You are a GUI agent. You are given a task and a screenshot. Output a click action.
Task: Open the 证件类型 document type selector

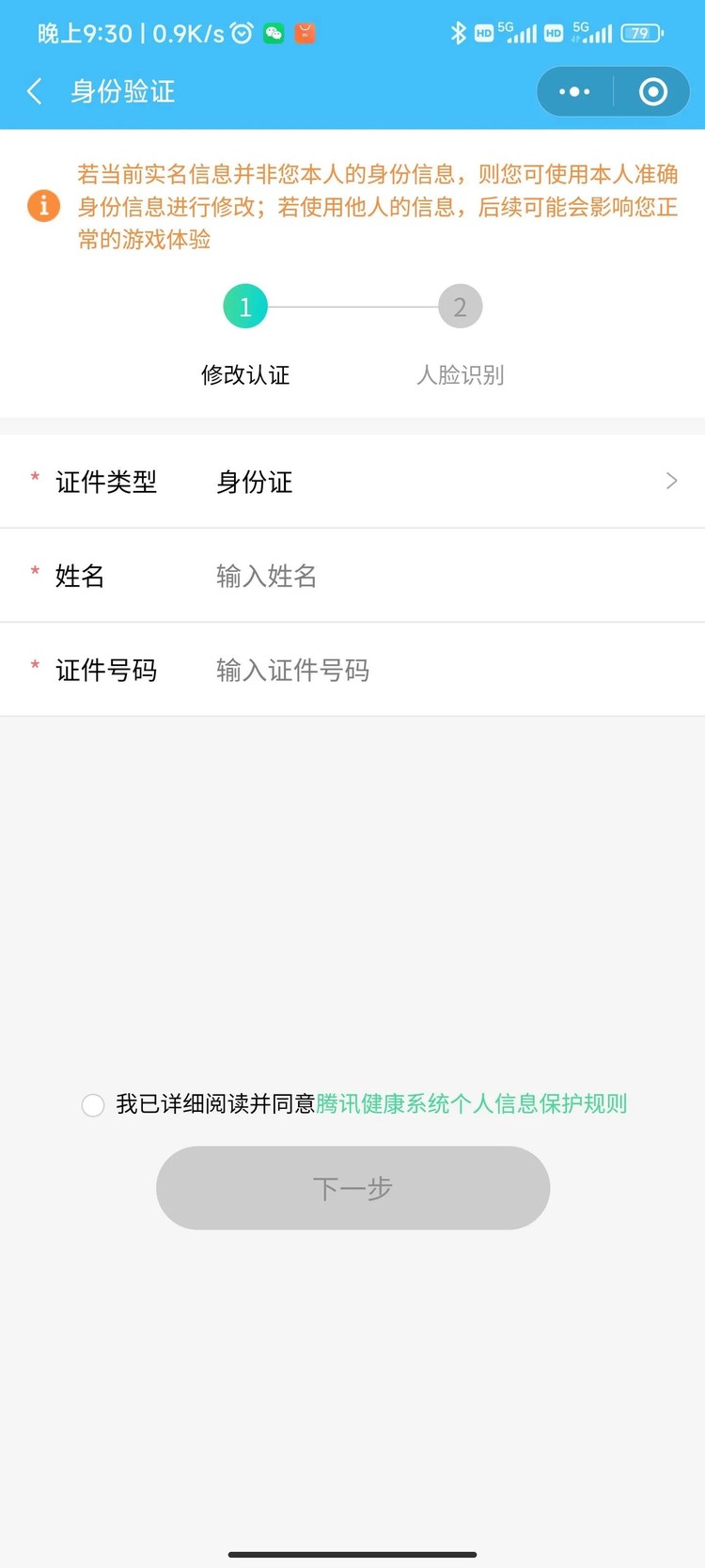click(105, 482)
